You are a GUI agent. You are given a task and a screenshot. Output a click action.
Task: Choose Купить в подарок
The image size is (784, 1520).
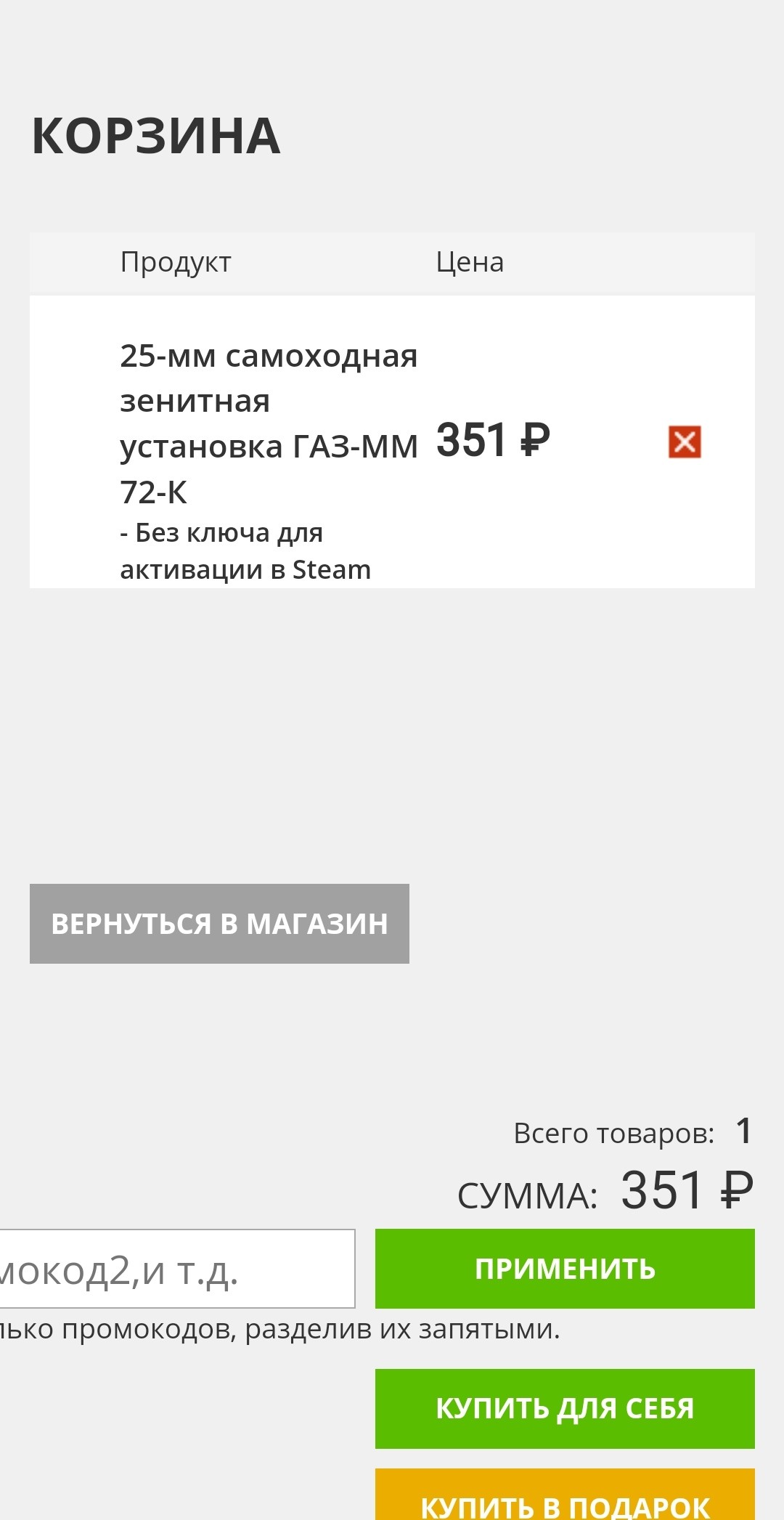click(x=565, y=1496)
